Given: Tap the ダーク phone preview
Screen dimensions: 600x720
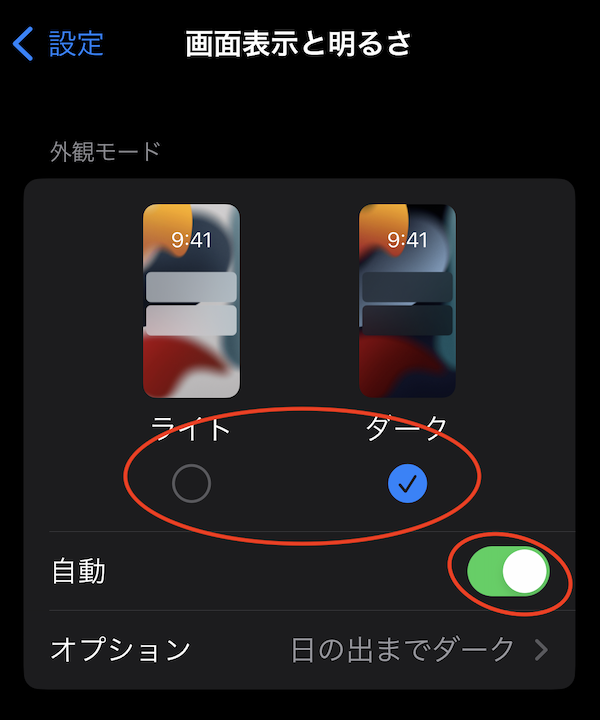Looking at the screenshot, I should click(x=407, y=300).
